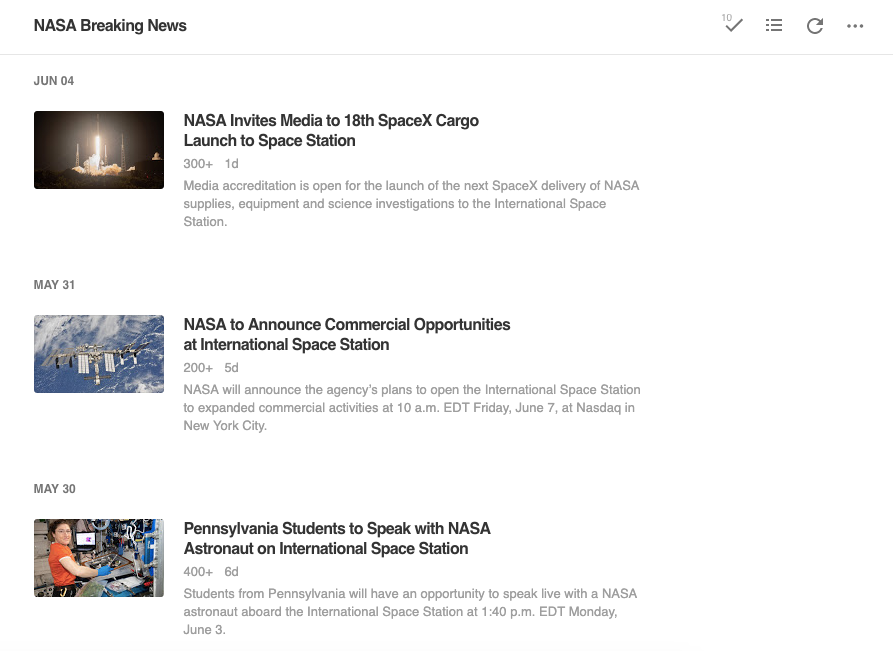Open the 18th SpaceX Cargo Launch article
Image resolution: width=893 pixels, height=651 pixels.
coord(331,130)
